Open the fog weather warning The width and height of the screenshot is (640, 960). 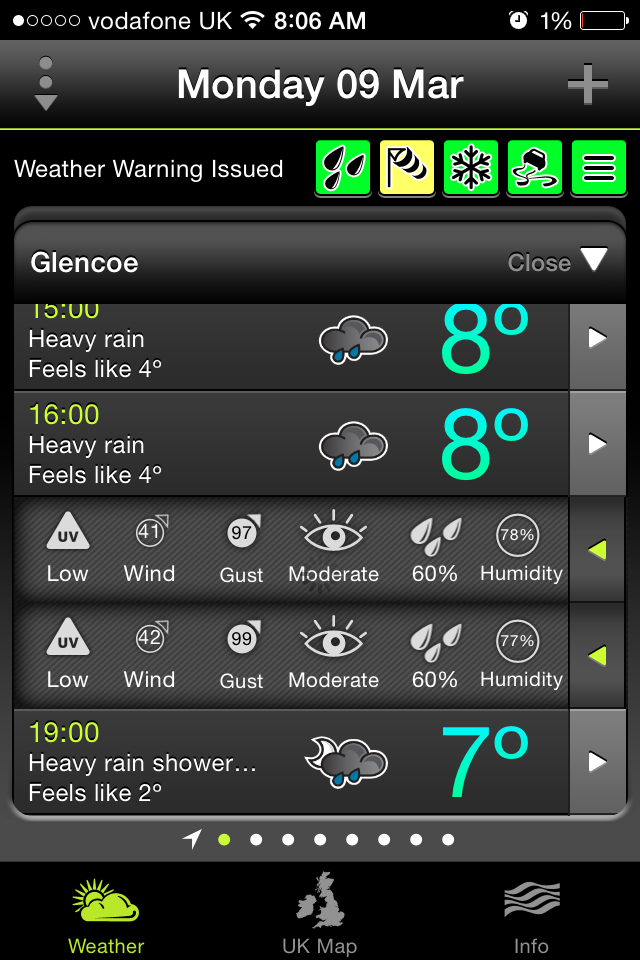(x=599, y=168)
